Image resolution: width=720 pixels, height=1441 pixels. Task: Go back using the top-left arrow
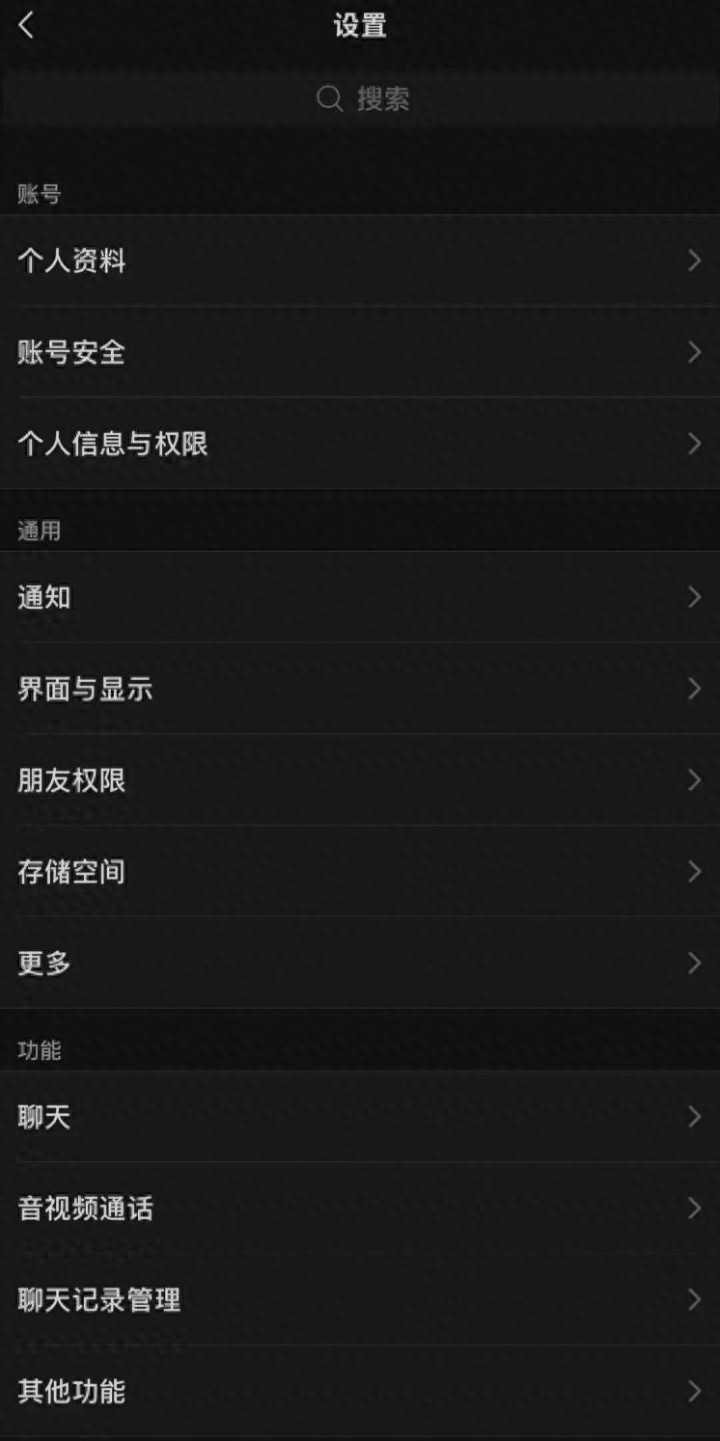27,26
